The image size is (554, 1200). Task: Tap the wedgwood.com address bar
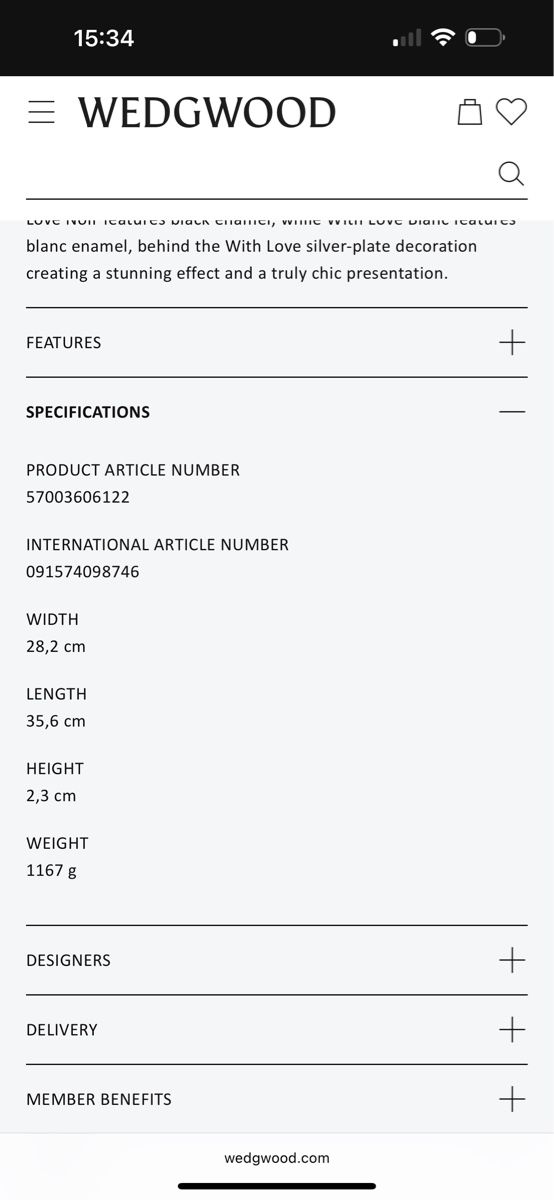click(x=277, y=1158)
